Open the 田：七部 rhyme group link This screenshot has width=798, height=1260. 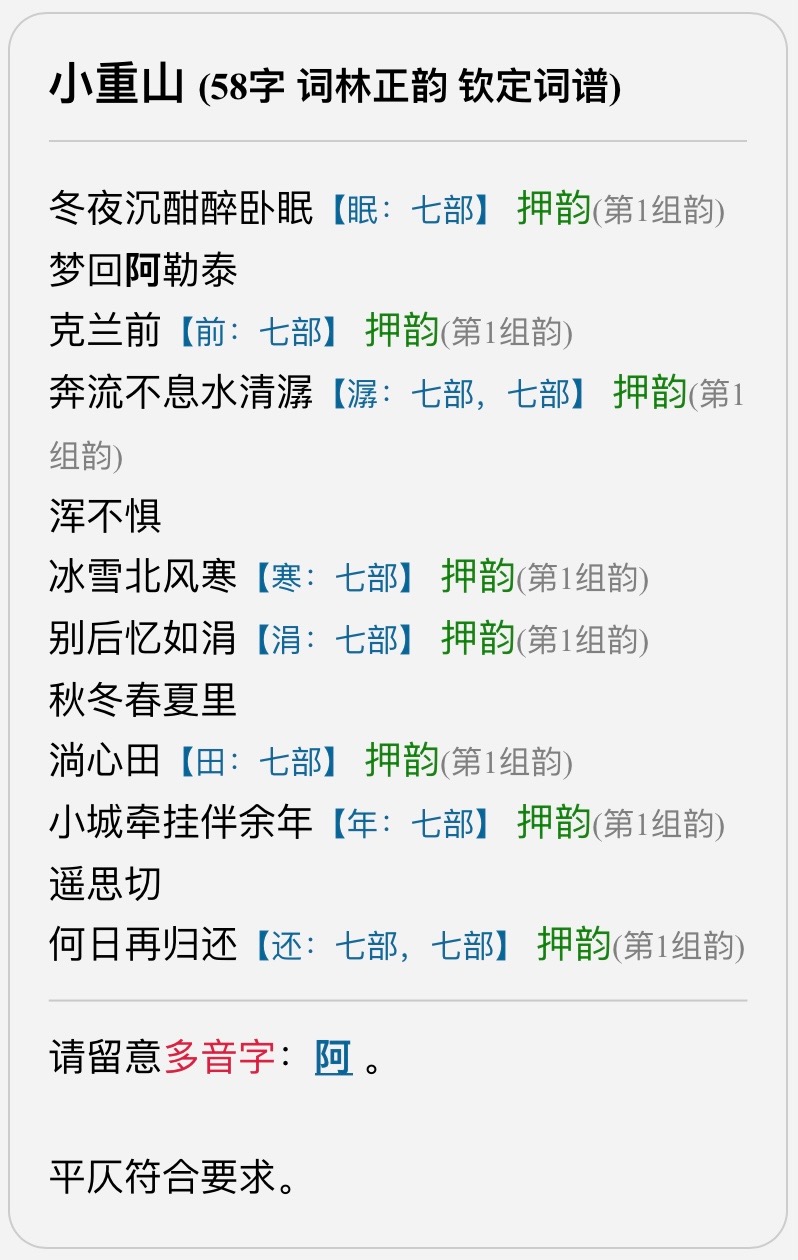pos(258,762)
